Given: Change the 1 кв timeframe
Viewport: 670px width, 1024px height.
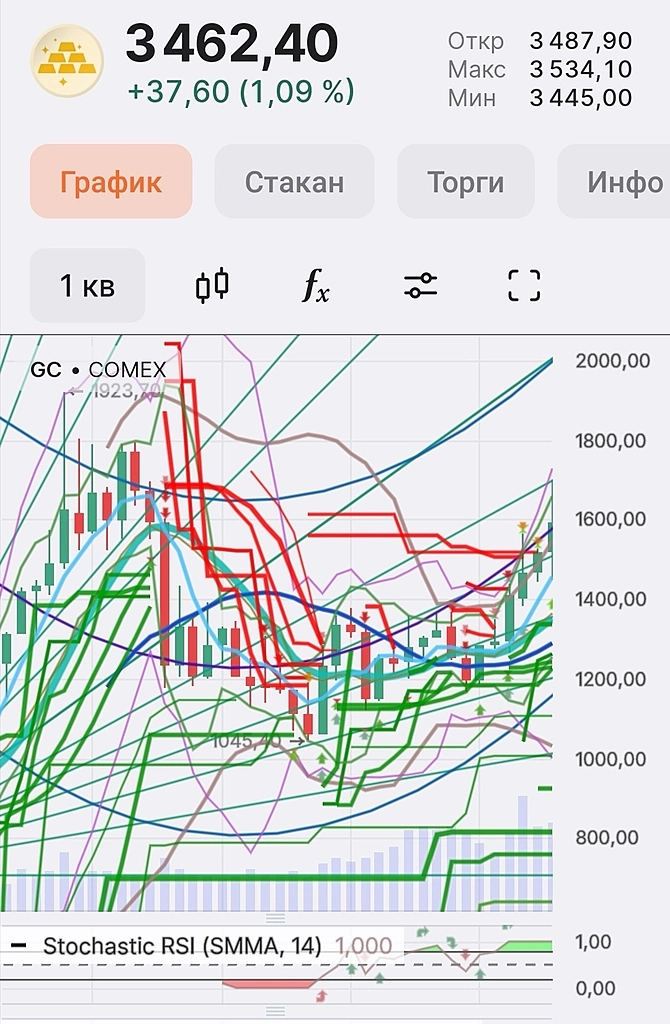Looking at the screenshot, I should (88, 286).
